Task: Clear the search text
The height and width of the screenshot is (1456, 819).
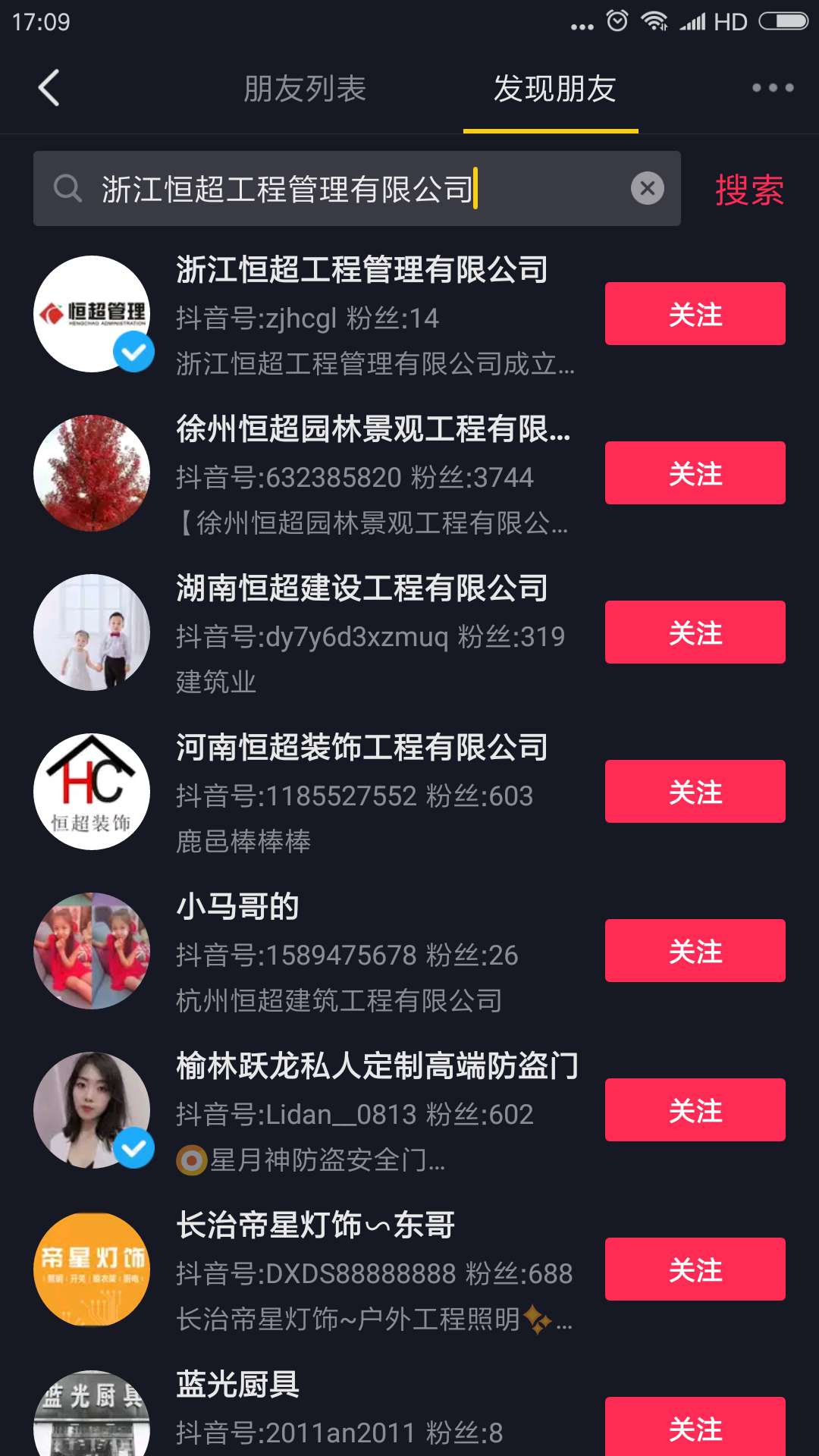Action: tap(647, 189)
